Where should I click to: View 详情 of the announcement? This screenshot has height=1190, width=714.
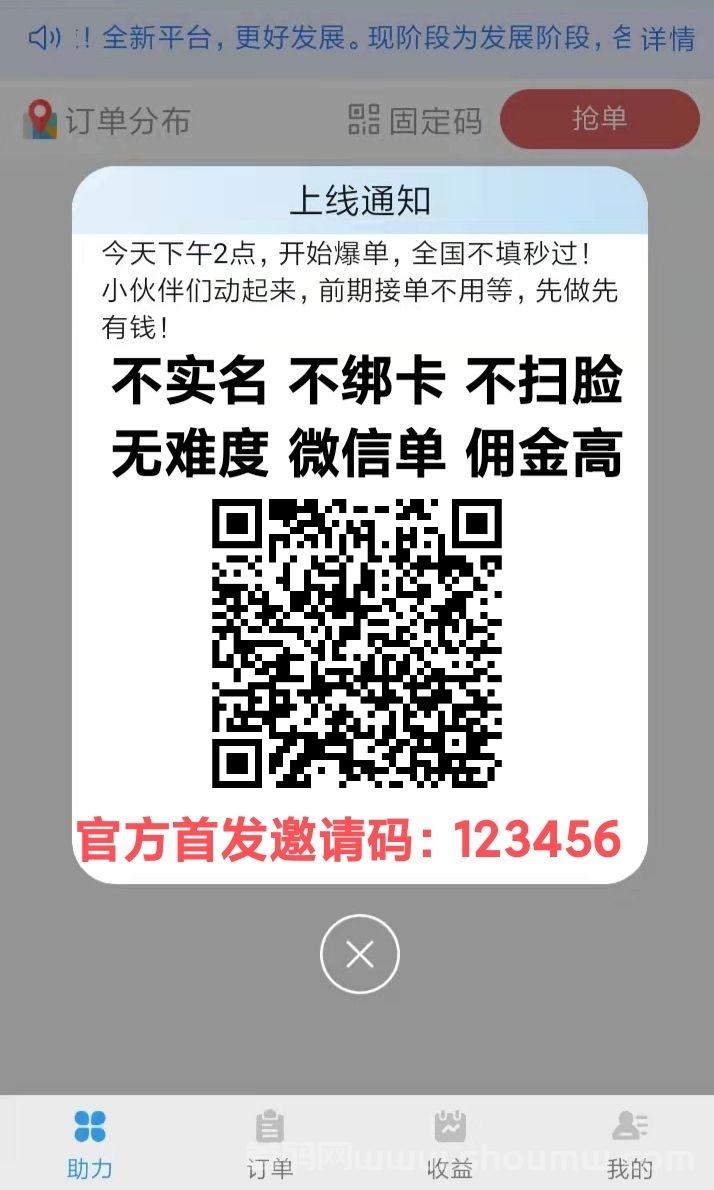(x=668, y=38)
